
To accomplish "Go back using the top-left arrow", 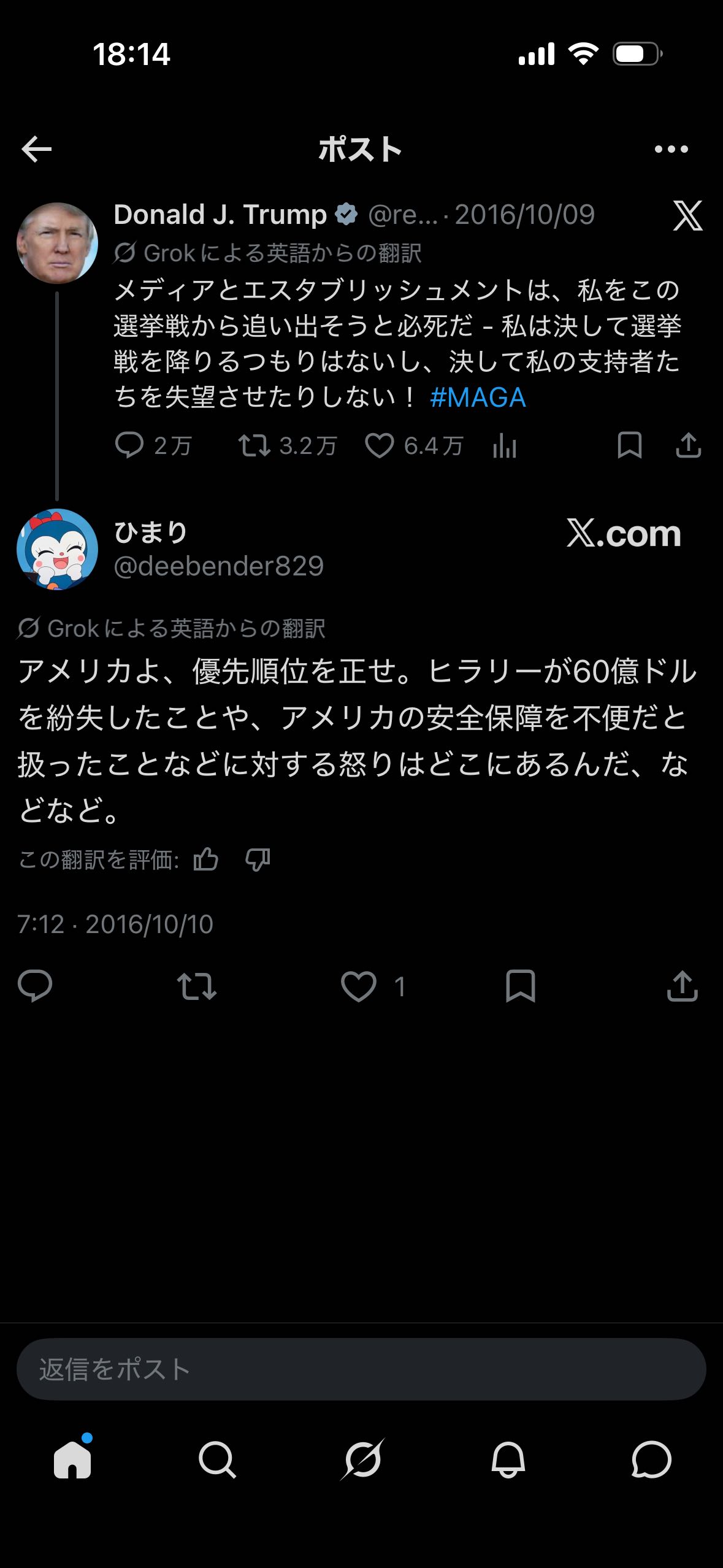I will (36, 149).
